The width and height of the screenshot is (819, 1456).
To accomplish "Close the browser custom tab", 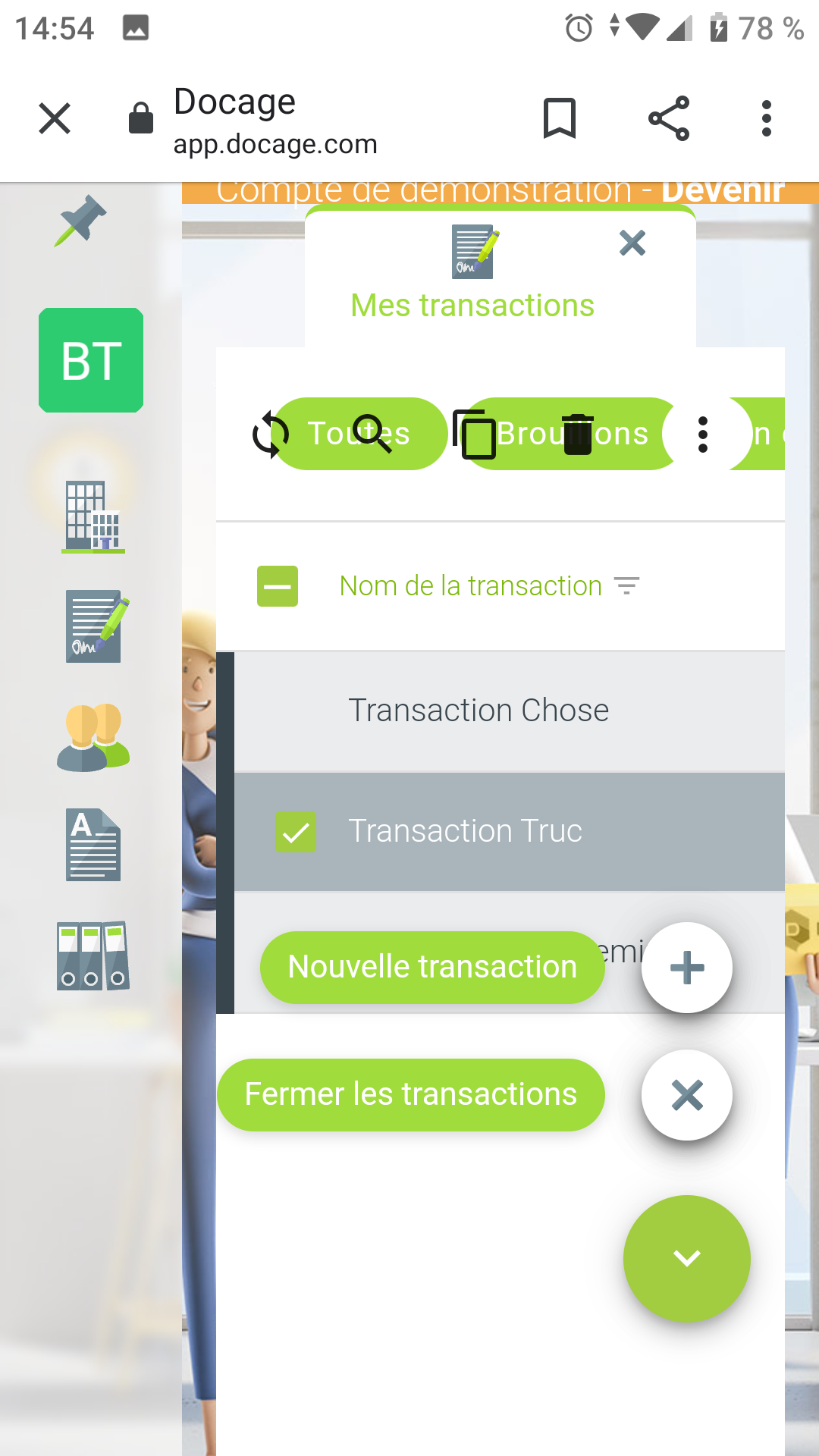I will click(55, 119).
